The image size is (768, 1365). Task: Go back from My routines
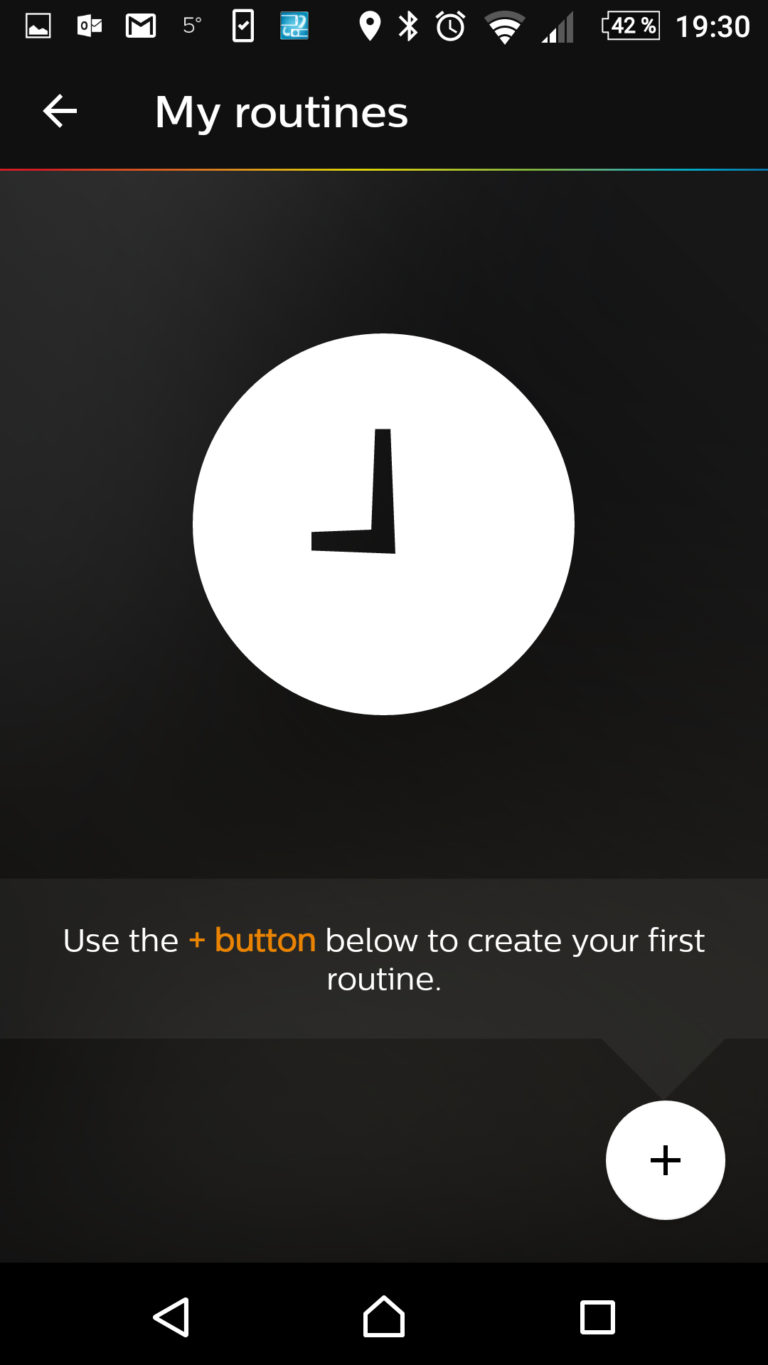coord(60,111)
